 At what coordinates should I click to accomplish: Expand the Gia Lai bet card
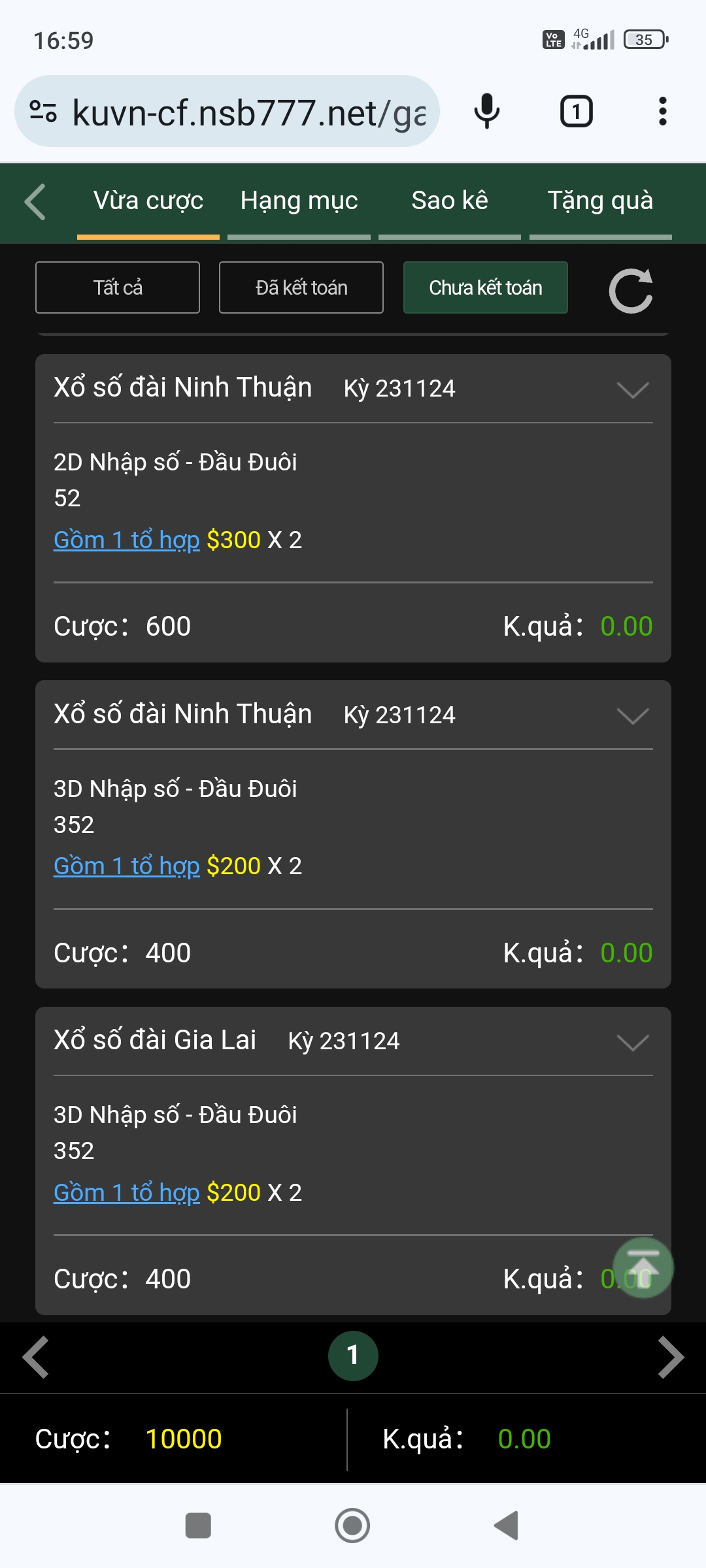[x=633, y=1042]
